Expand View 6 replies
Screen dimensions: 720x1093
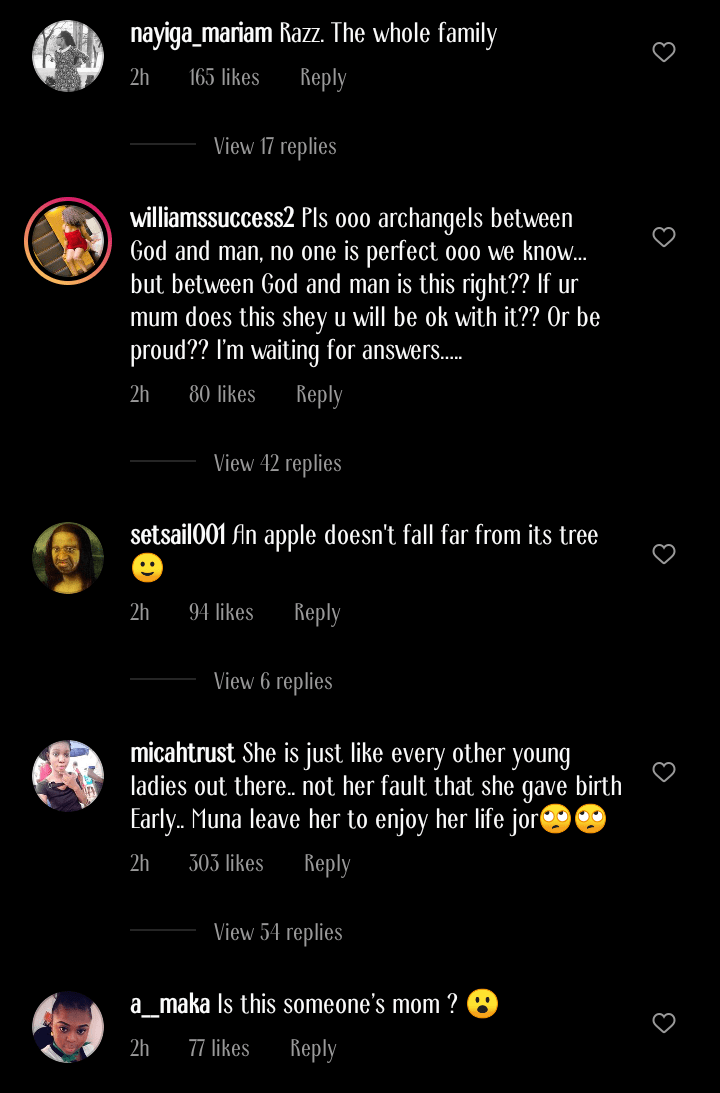(x=273, y=681)
